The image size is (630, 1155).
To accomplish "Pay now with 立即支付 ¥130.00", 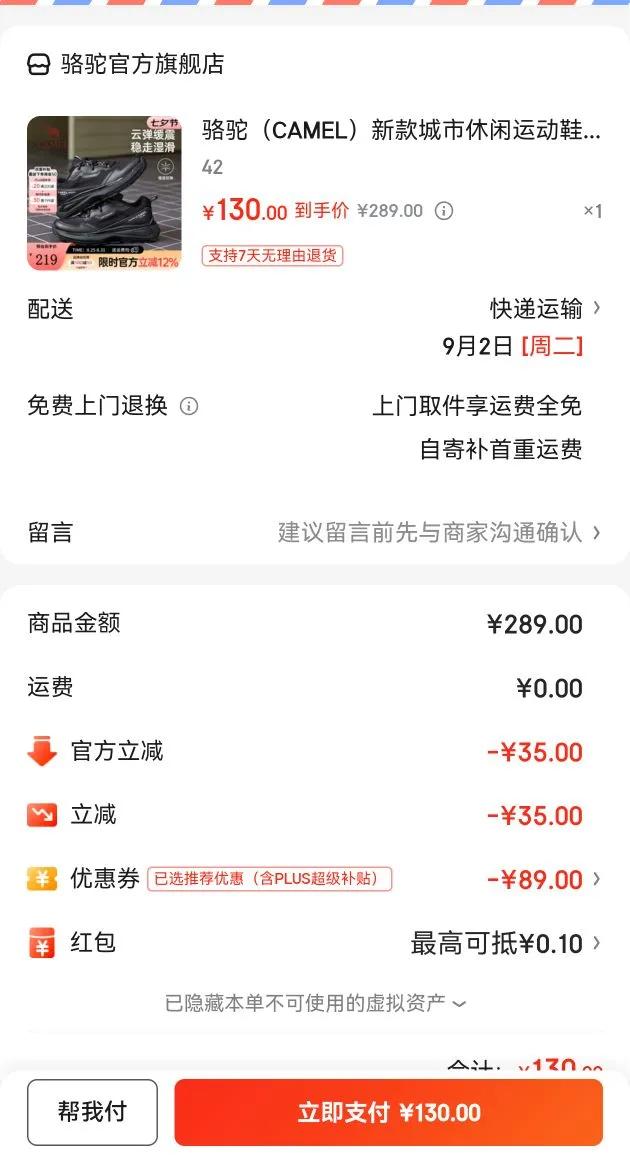I will [388, 1112].
